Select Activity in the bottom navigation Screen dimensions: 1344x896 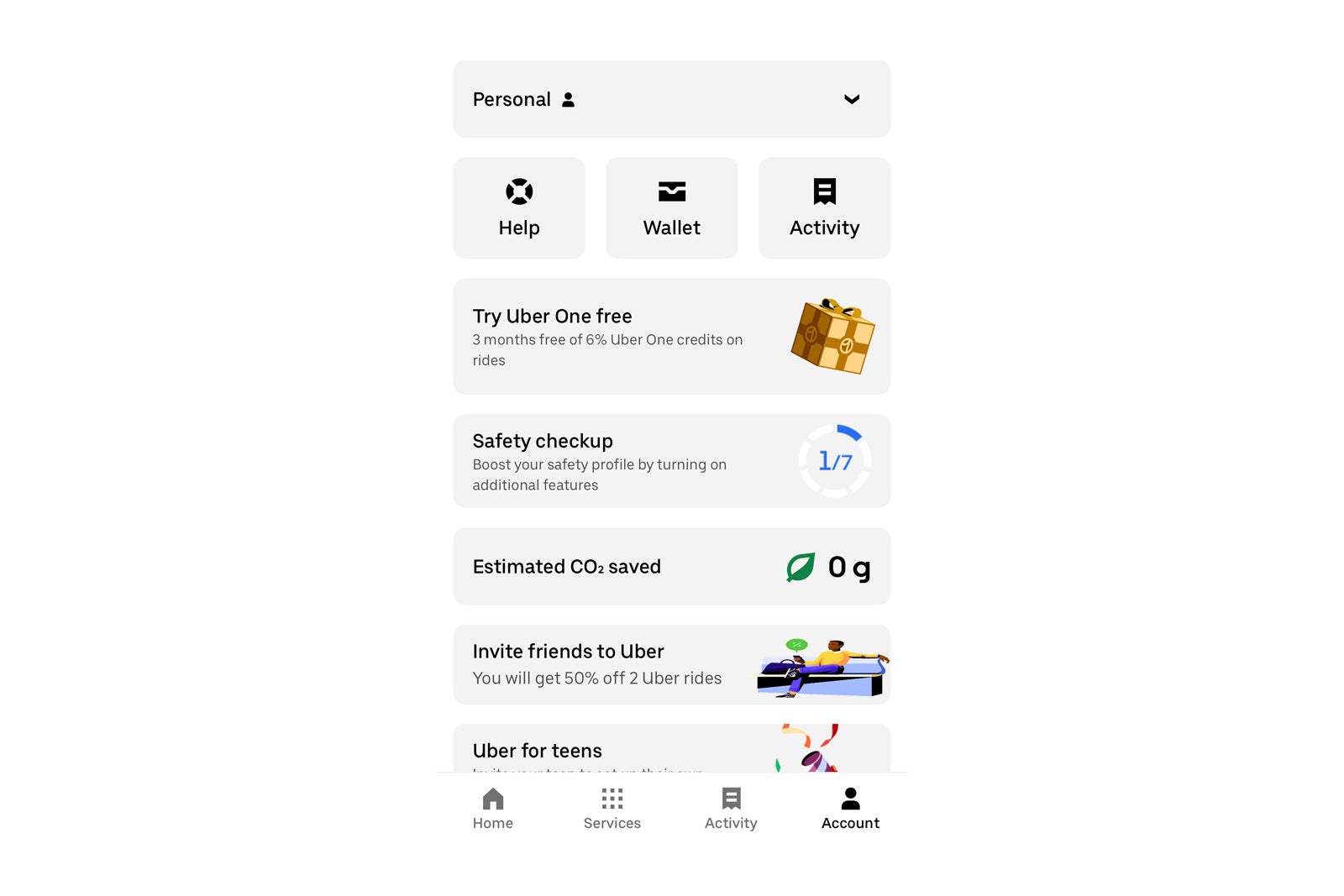731,809
